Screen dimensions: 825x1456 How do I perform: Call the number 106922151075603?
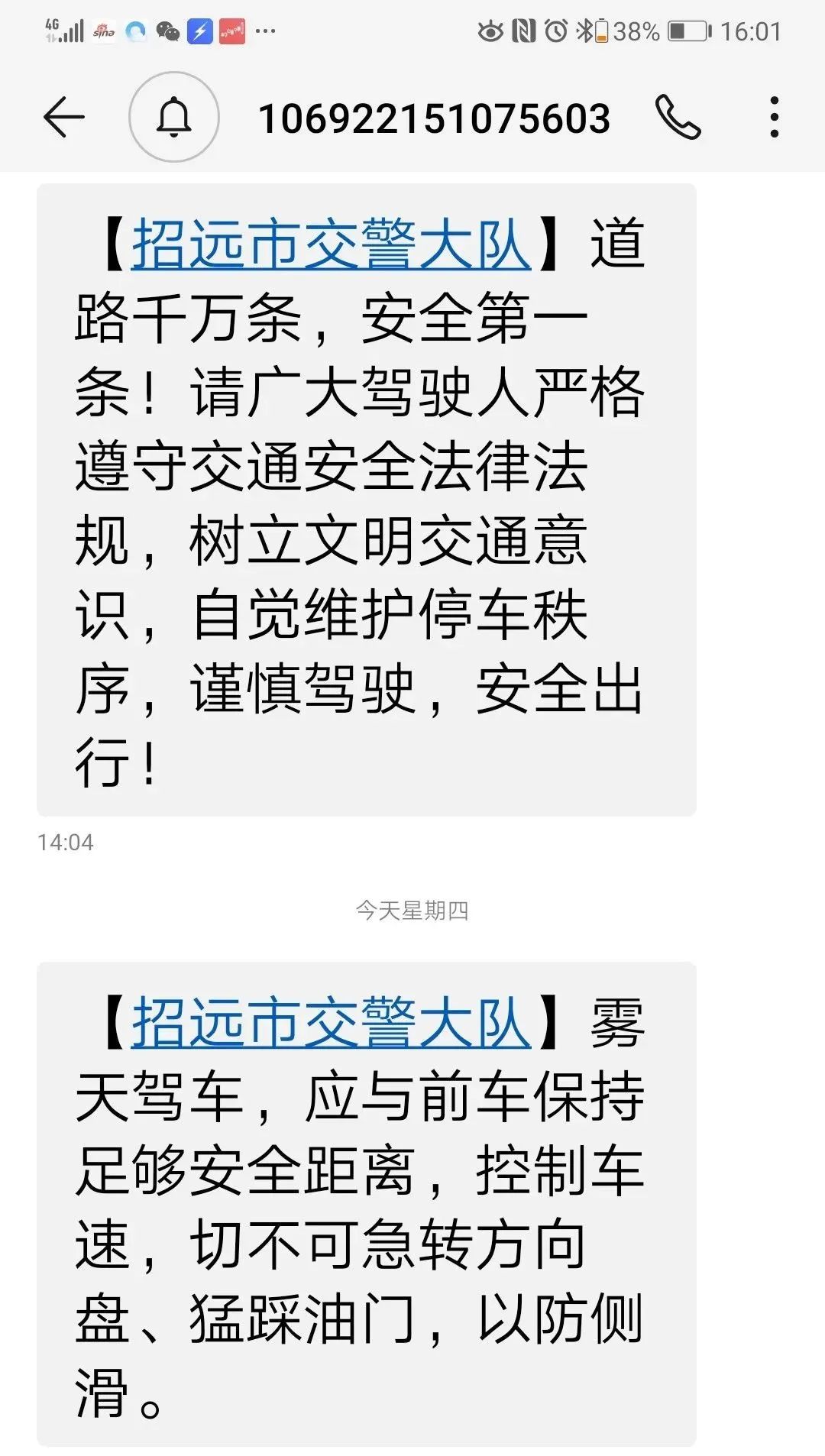678,118
